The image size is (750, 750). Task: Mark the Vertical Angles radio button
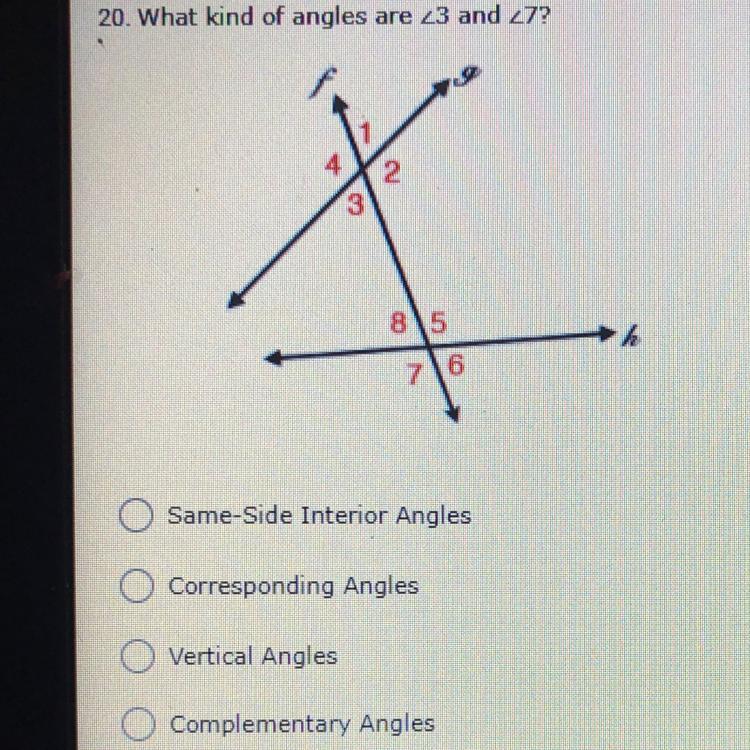(139, 656)
